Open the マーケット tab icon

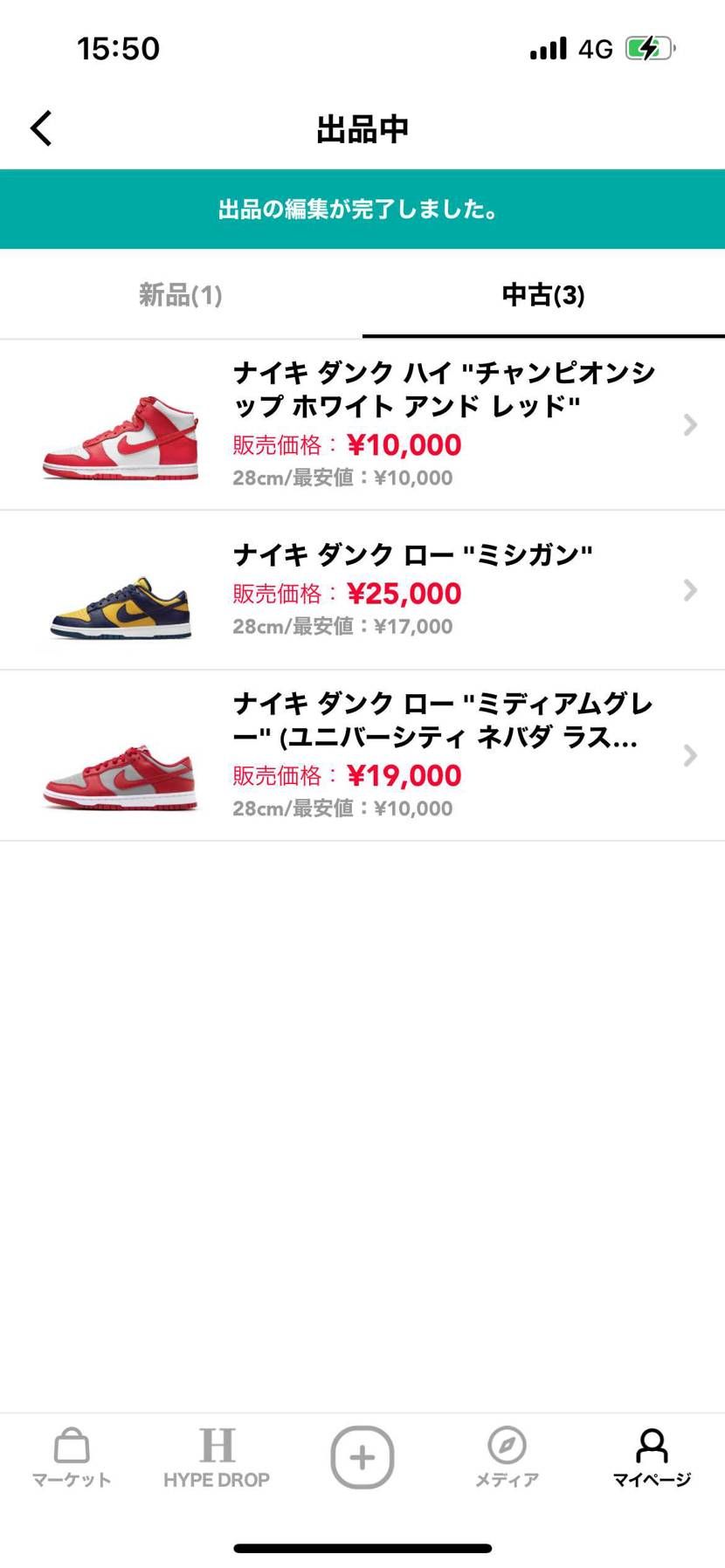click(71, 1458)
